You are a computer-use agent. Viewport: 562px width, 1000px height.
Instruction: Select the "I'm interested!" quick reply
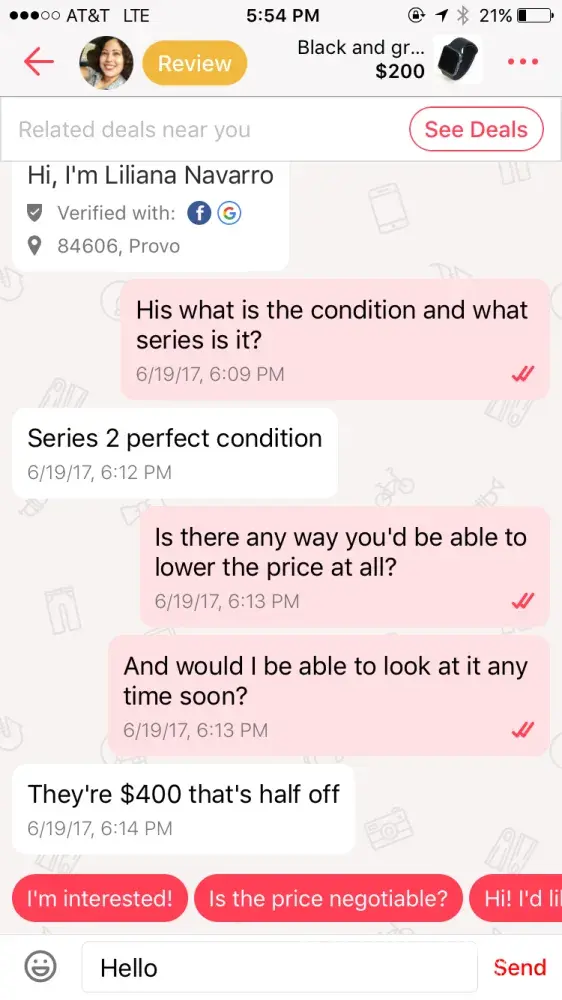[100, 898]
